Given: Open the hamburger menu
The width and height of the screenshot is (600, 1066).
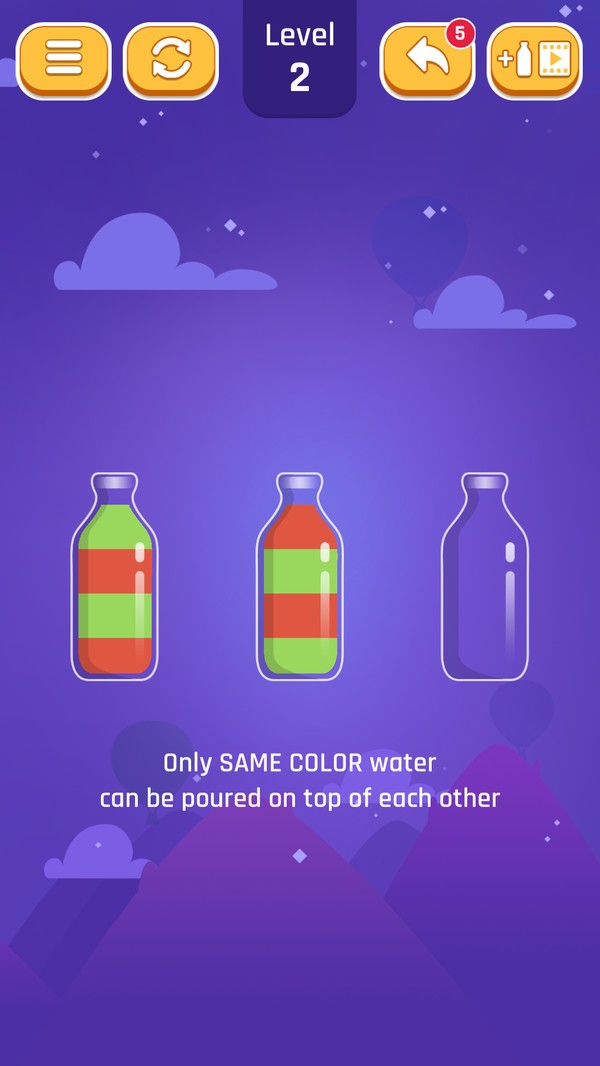Looking at the screenshot, I should point(63,60).
